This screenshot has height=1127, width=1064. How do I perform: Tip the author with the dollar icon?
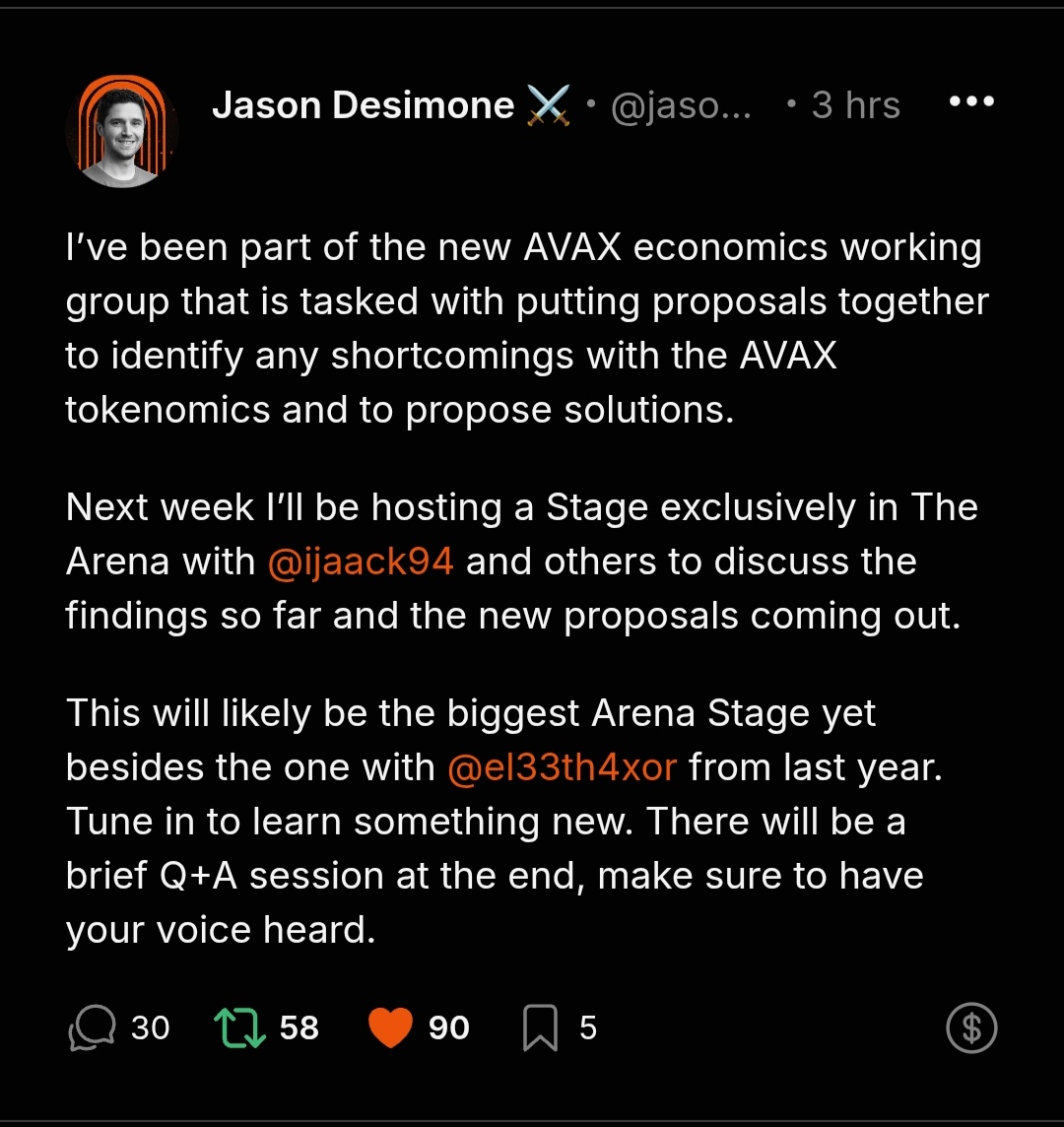[971, 1028]
